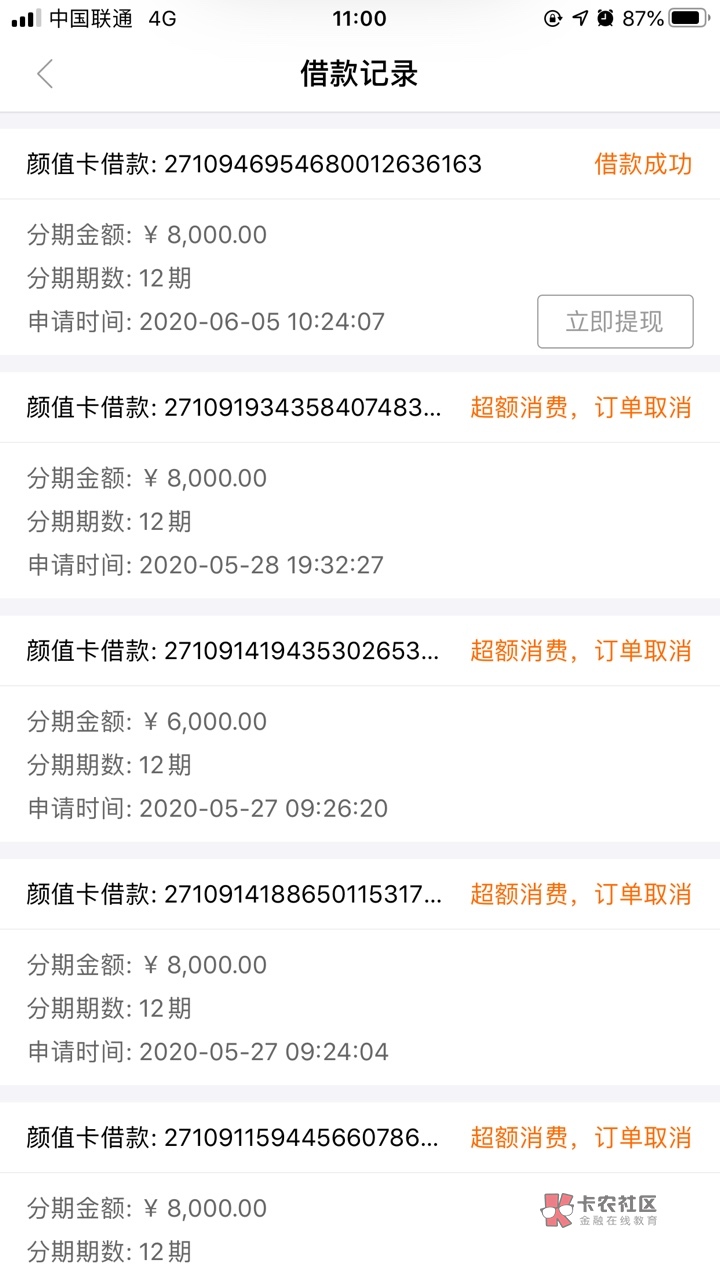Screen dimensions: 720x1280
Task: Open the loan record 271091159445660786
Action: click(x=360, y=1191)
